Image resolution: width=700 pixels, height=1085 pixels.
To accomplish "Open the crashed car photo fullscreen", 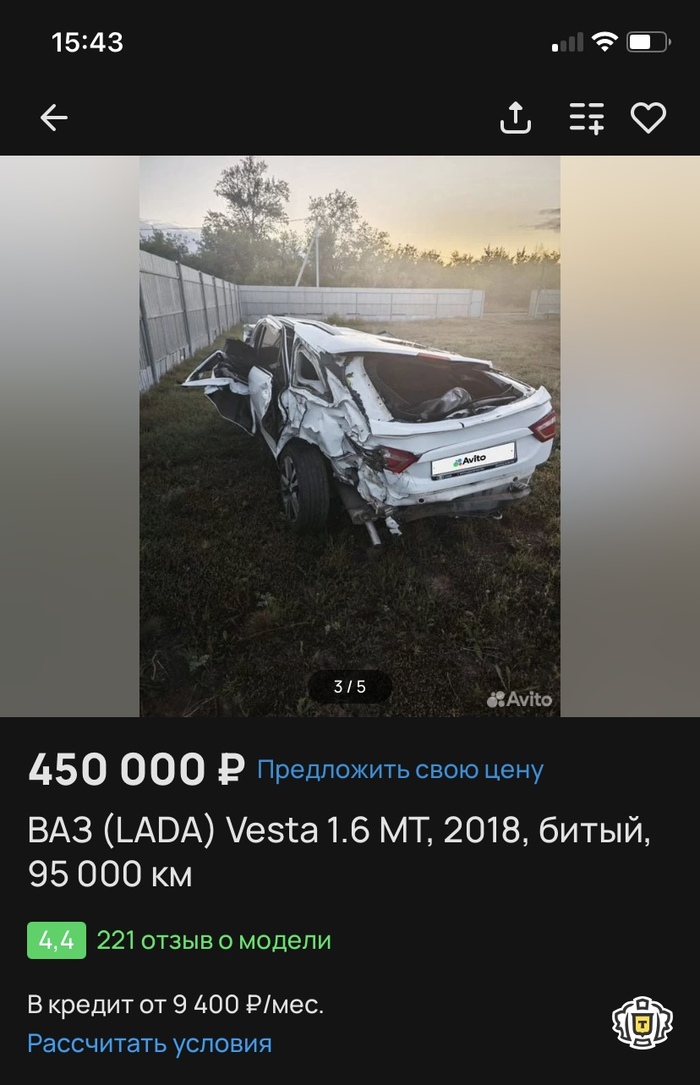I will 350,435.
